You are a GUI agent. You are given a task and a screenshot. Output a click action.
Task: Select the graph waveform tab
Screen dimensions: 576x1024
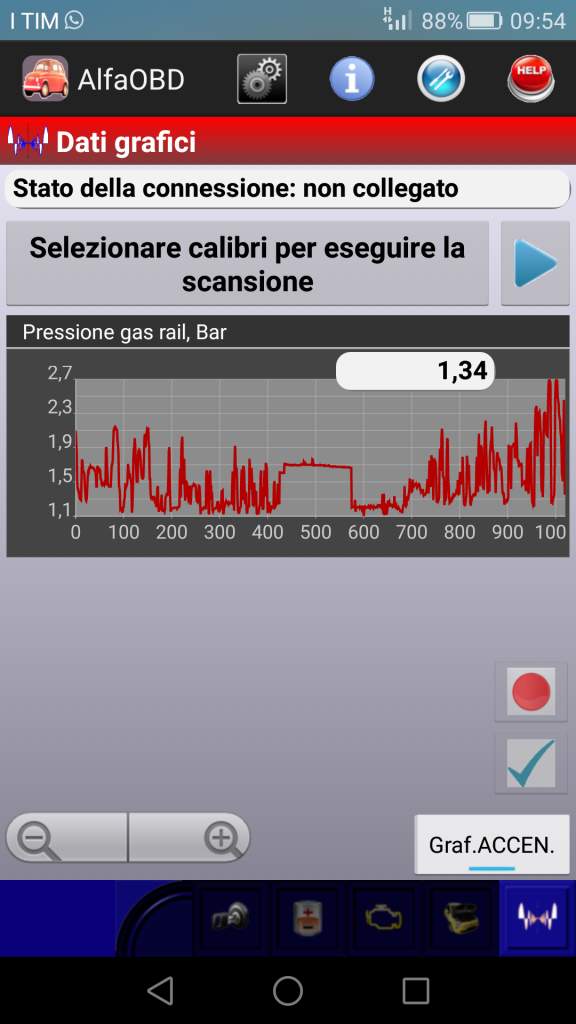coord(537,918)
